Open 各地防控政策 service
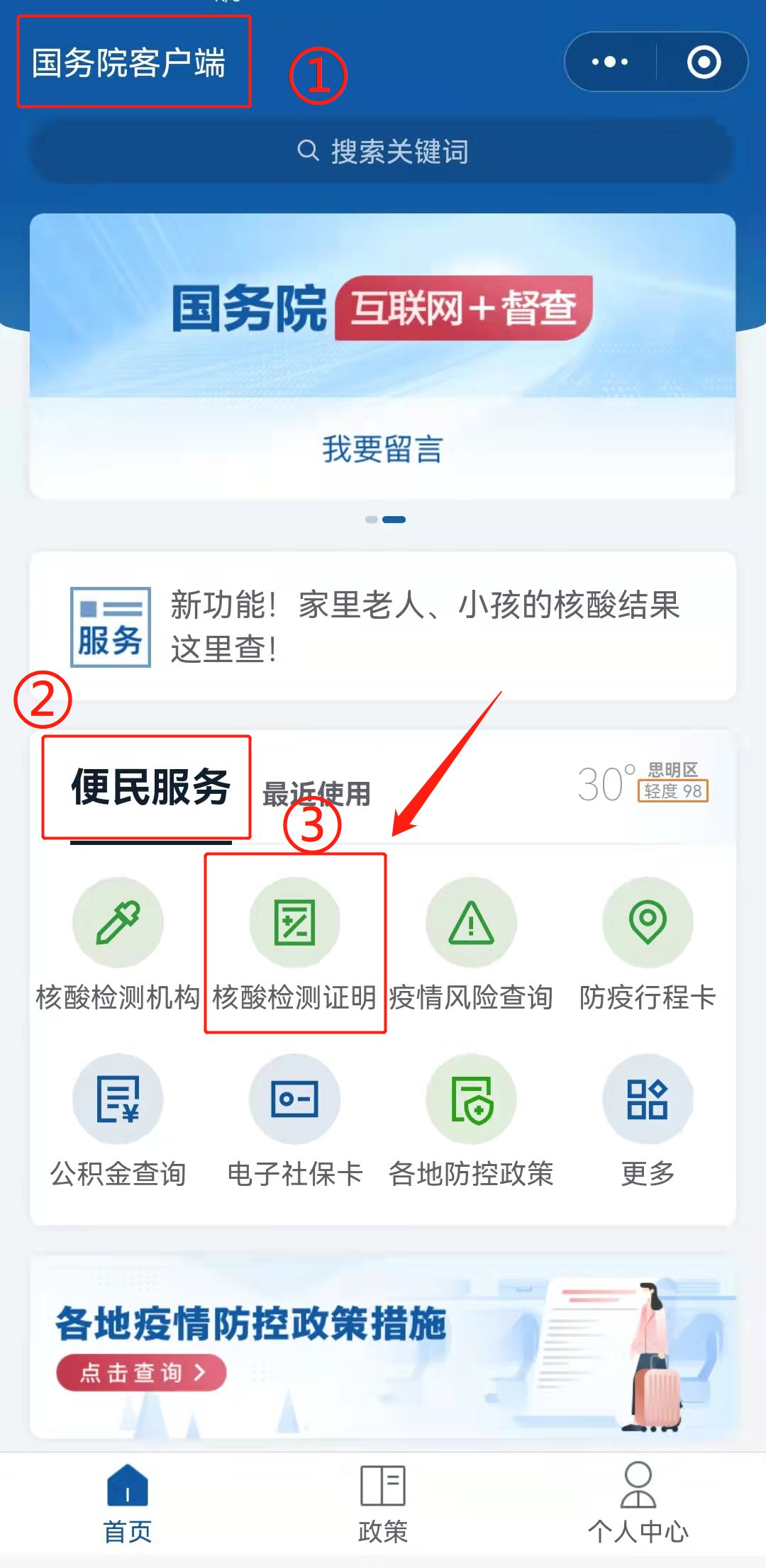This screenshot has width=766, height=1568. click(471, 1120)
